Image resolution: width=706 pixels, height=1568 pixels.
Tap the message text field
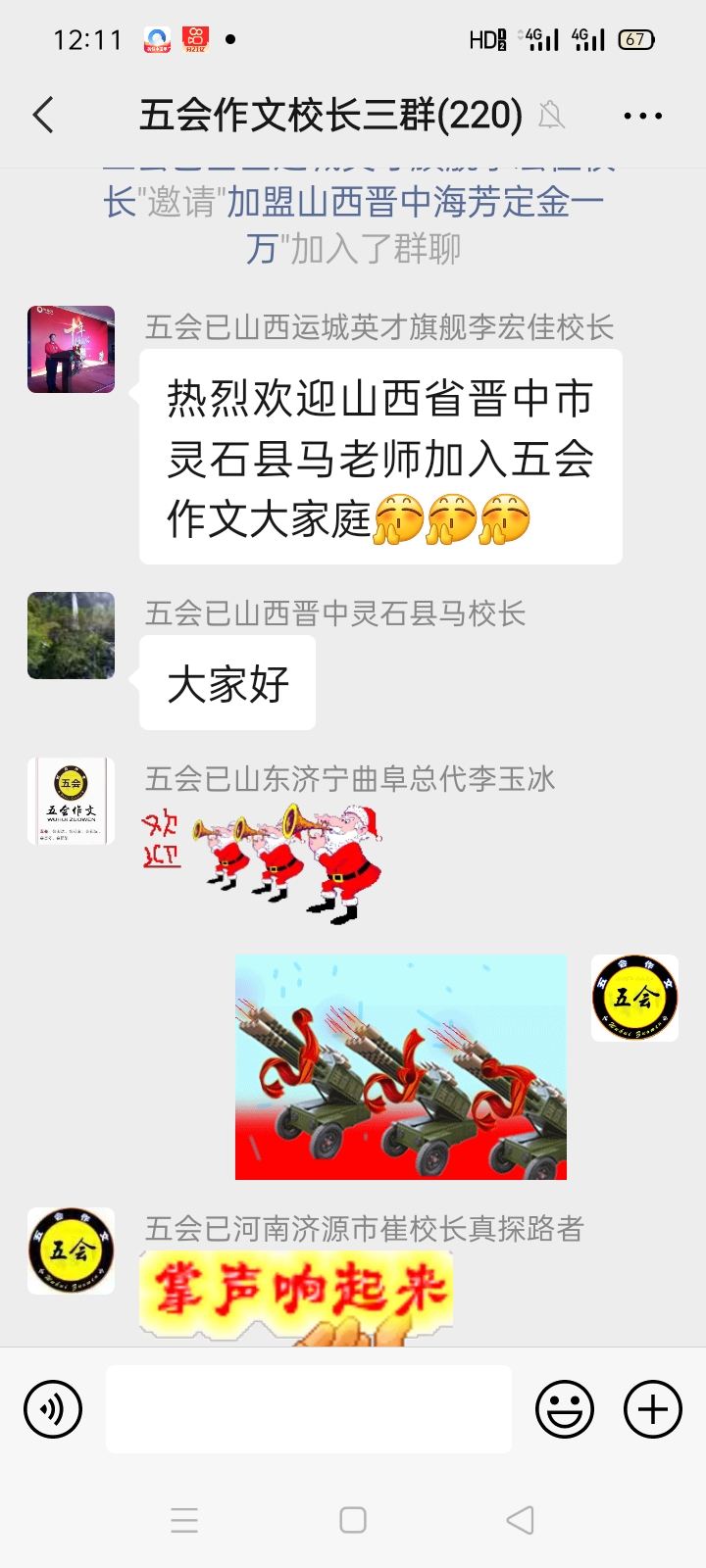click(309, 1409)
